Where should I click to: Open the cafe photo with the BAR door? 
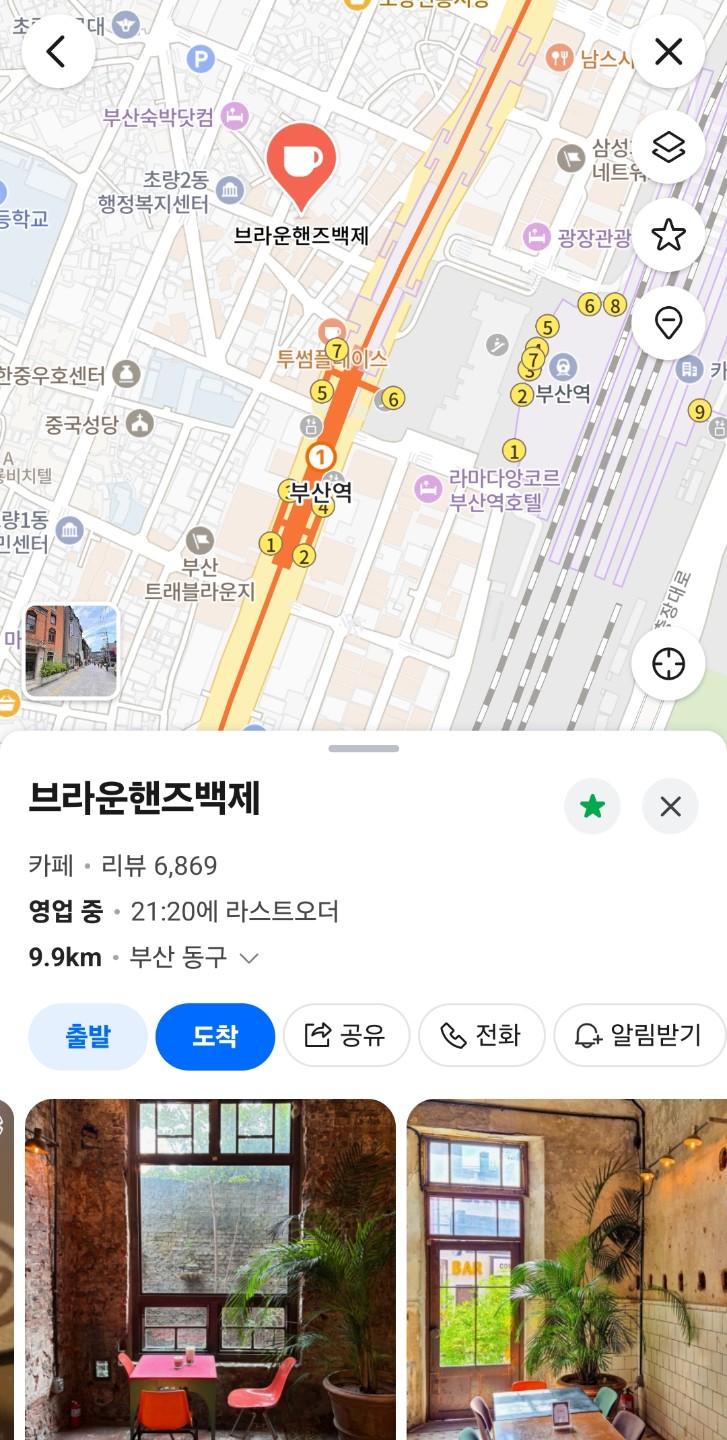566,1268
